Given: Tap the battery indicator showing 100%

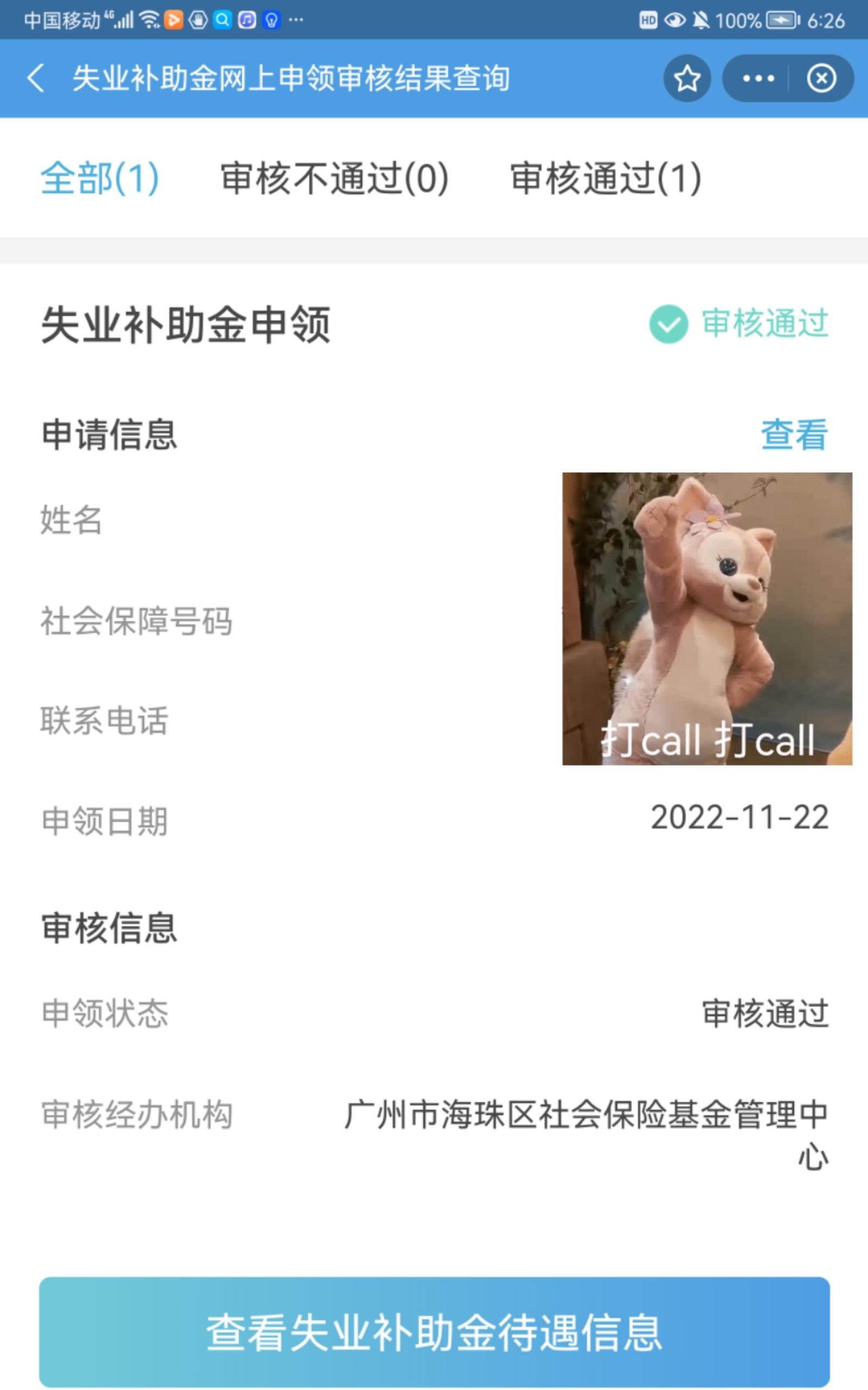Looking at the screenshot, I should tap(780, 19).
